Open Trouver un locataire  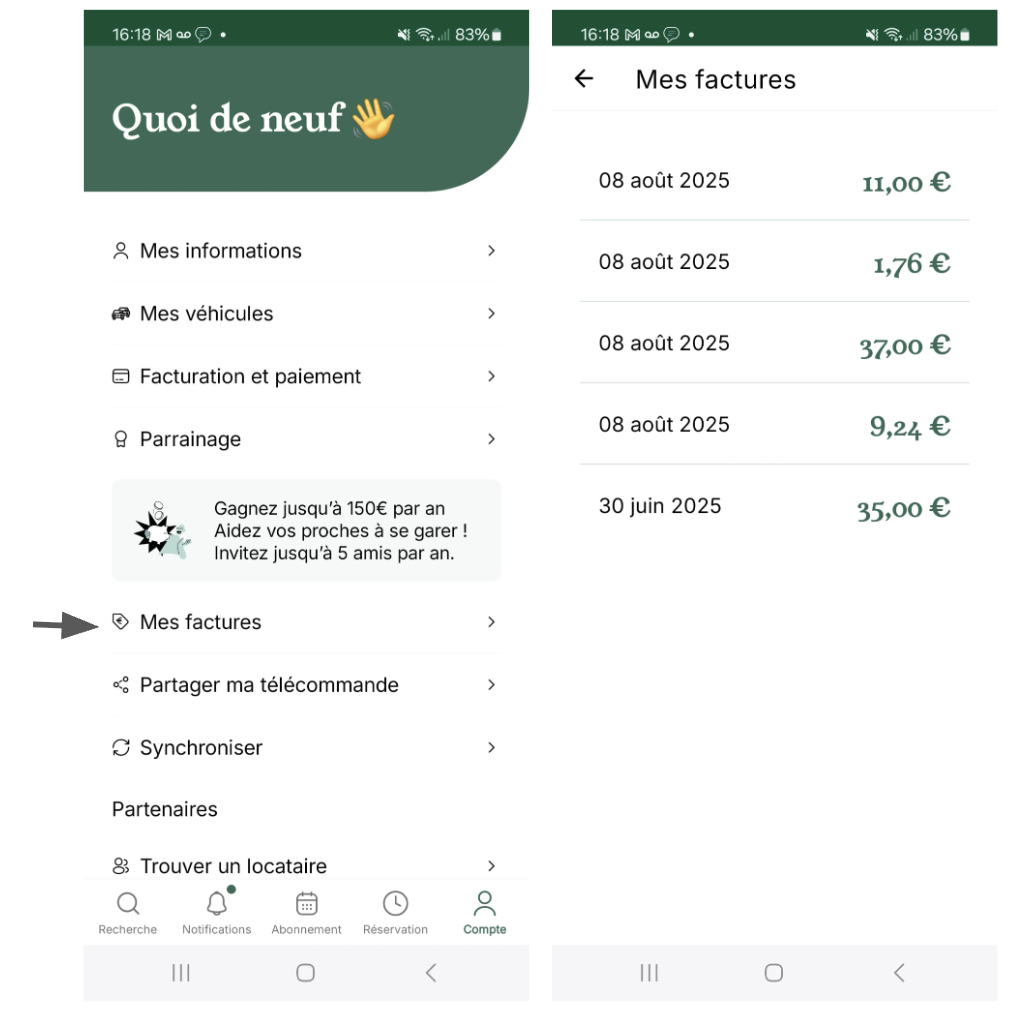tap(305, 866)
